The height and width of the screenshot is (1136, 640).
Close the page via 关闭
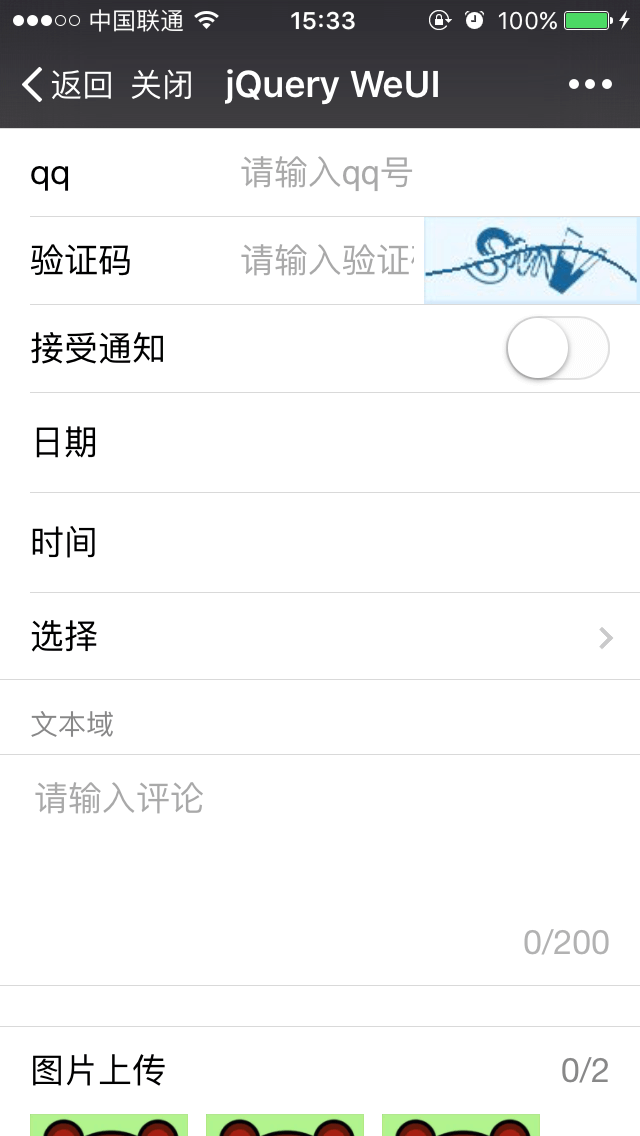(161, 85)
